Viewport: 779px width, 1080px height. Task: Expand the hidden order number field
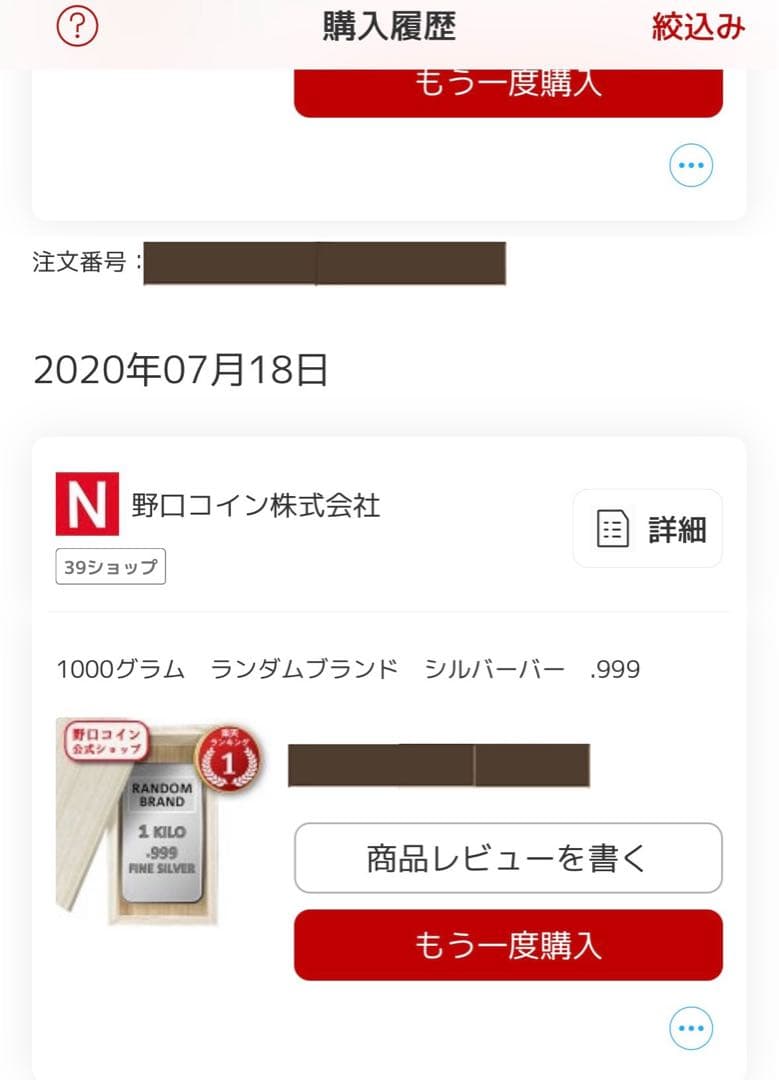point(325,264)
